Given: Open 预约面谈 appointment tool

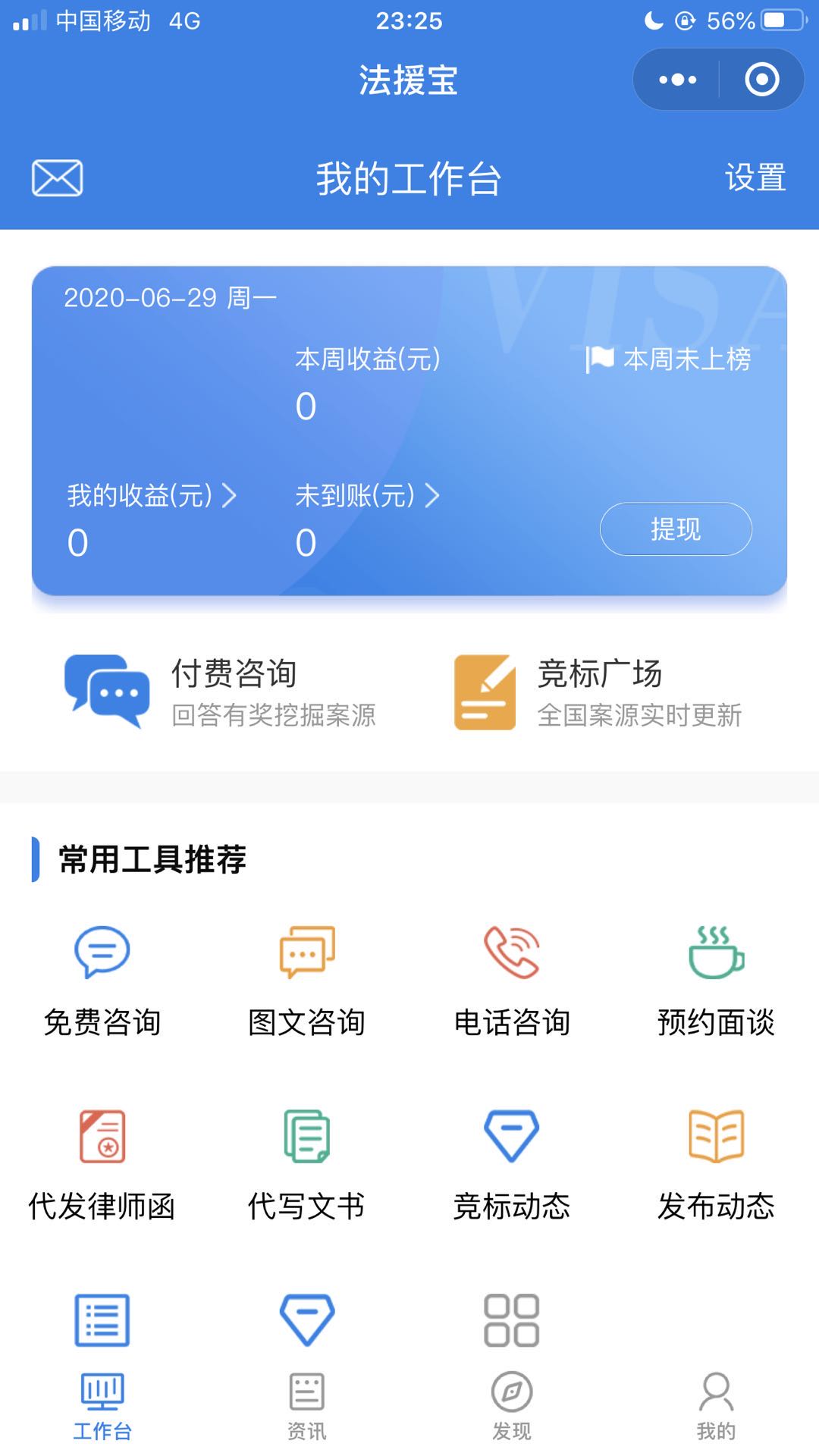Looking at the screenshot, I should pyautogui.click(x=717, y=981).
